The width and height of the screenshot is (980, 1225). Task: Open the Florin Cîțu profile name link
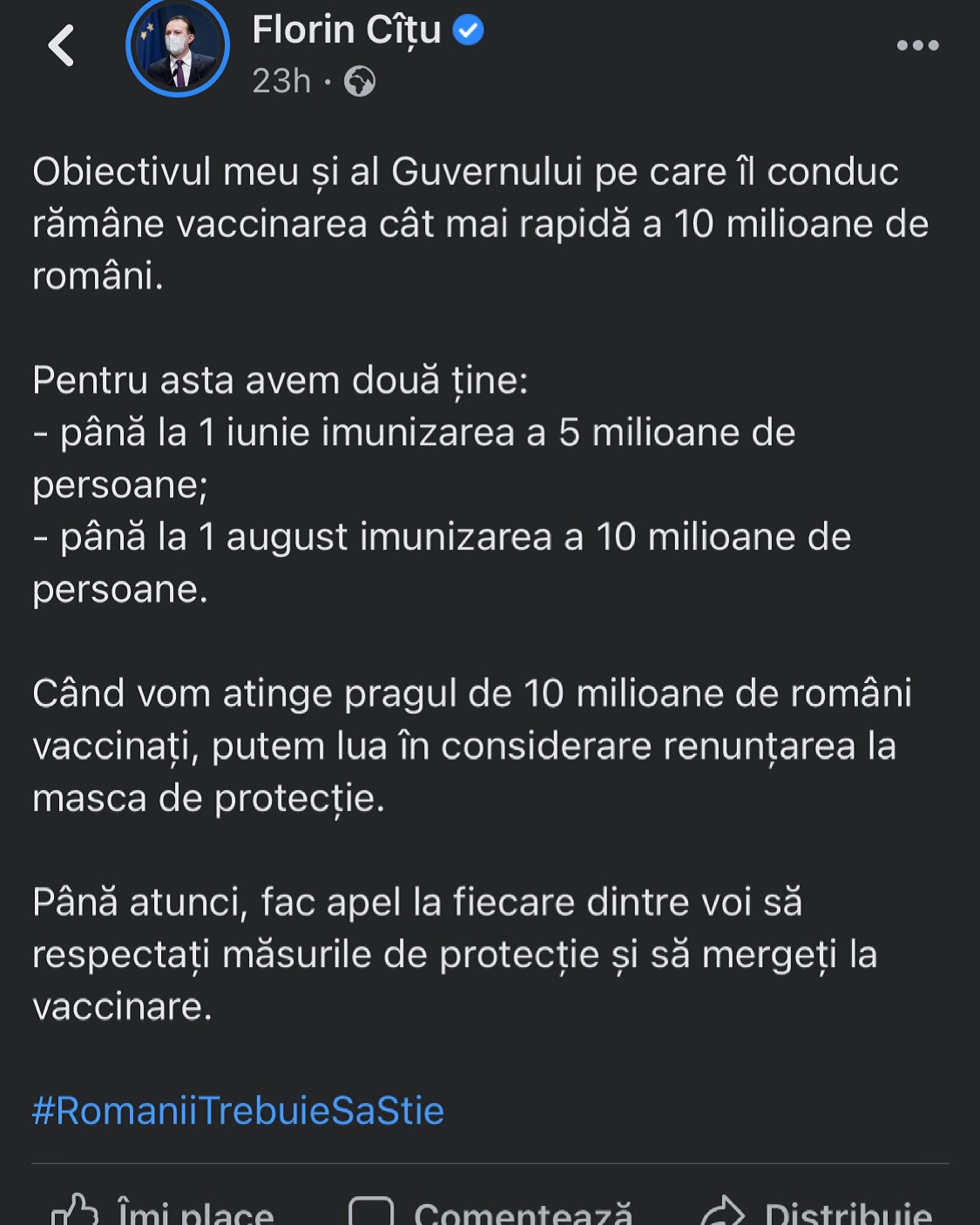tap(347, 30)
